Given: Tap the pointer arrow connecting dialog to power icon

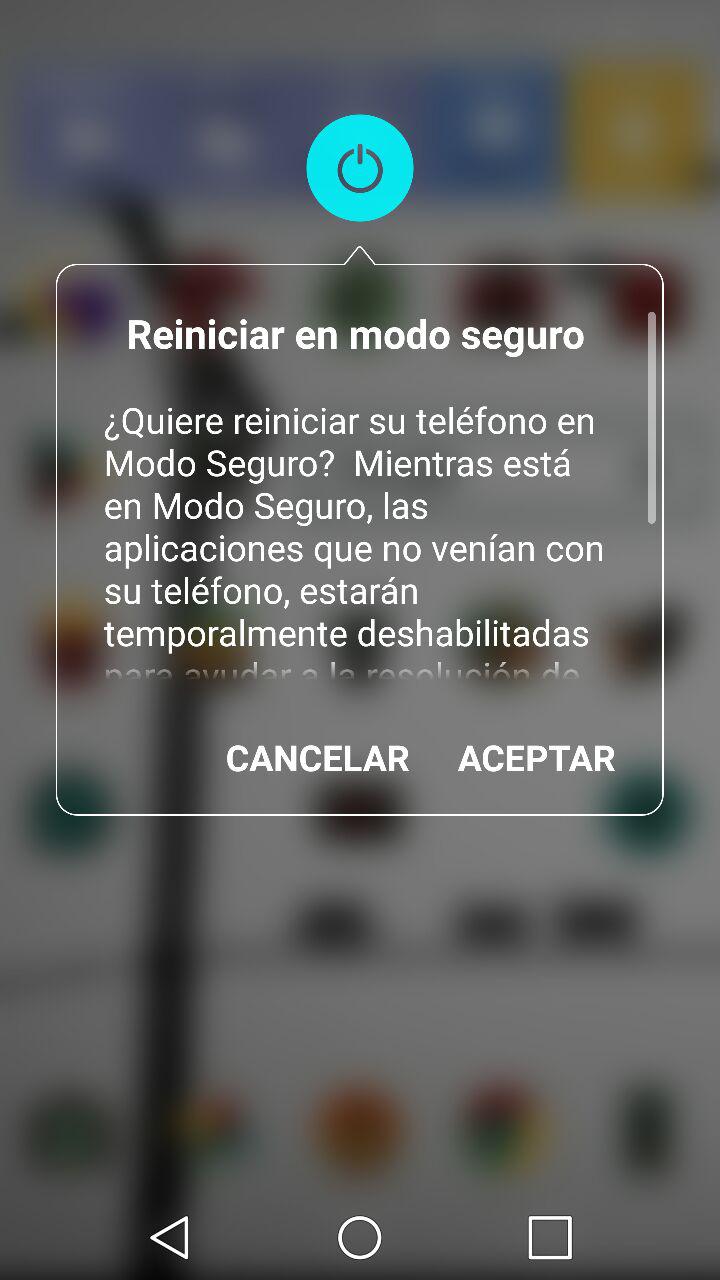Looking at the screenshot, I should click(x=359, y=250).
